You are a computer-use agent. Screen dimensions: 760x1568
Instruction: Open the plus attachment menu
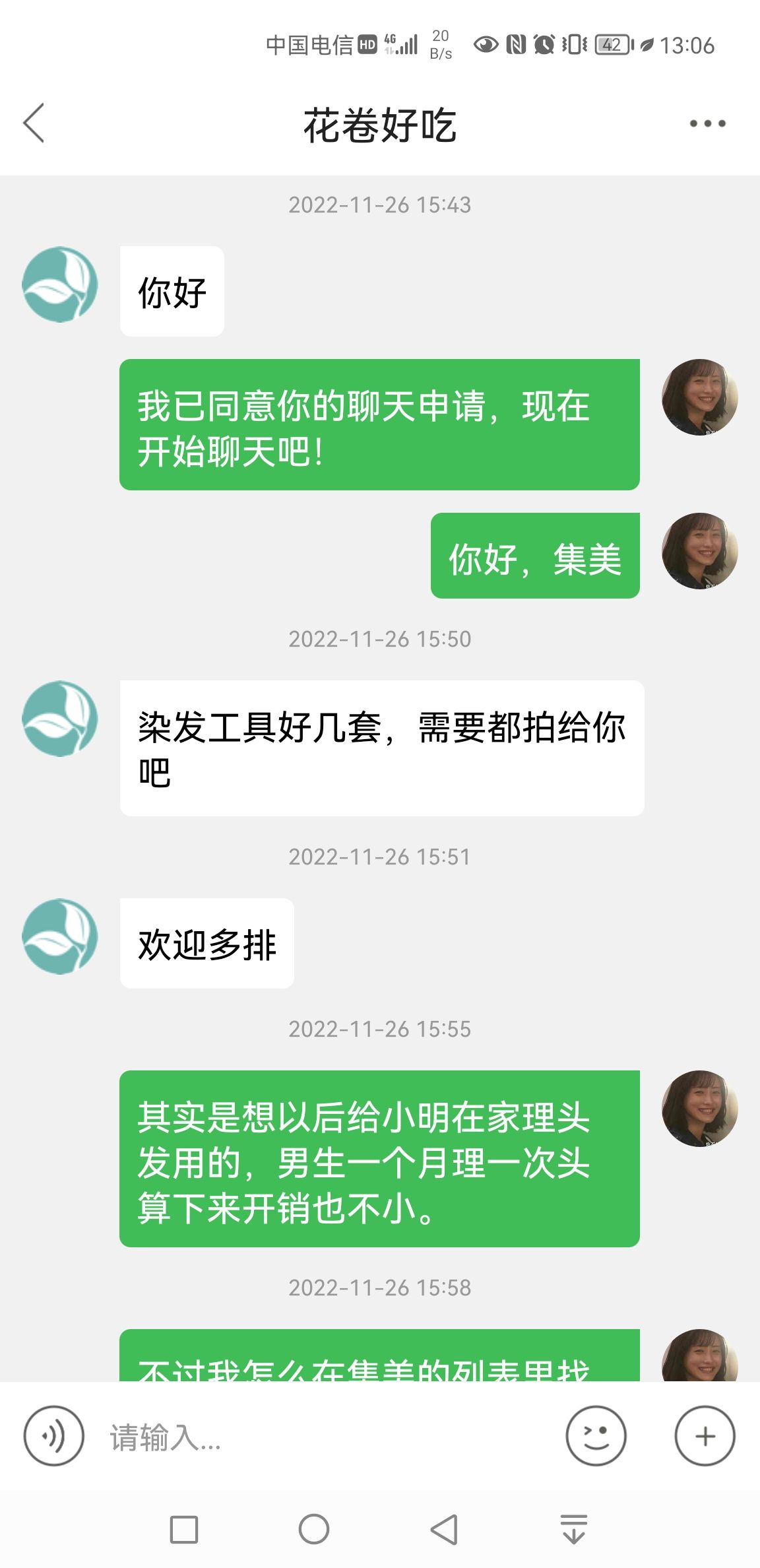click(705, 1436)
